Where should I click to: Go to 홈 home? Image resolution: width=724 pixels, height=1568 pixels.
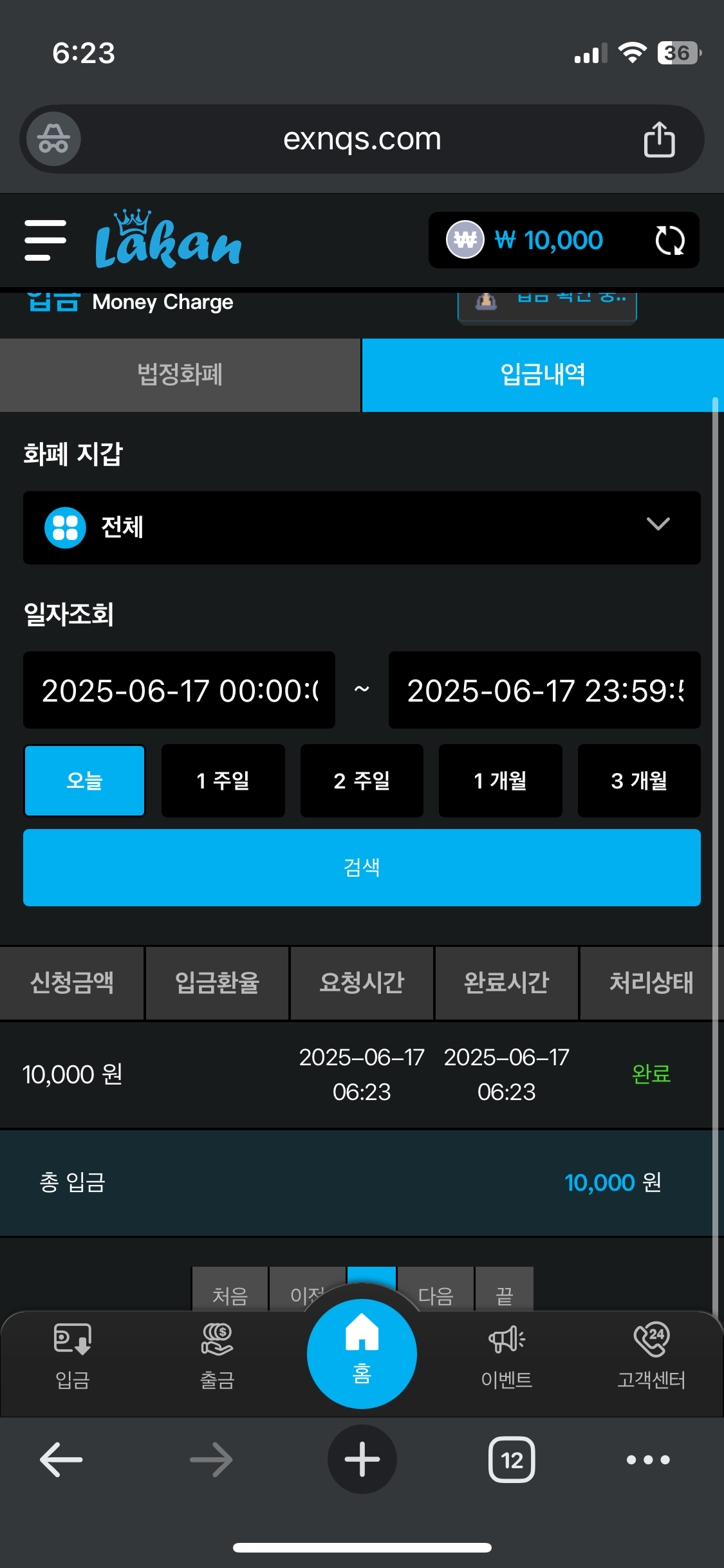pos(362,1352)
